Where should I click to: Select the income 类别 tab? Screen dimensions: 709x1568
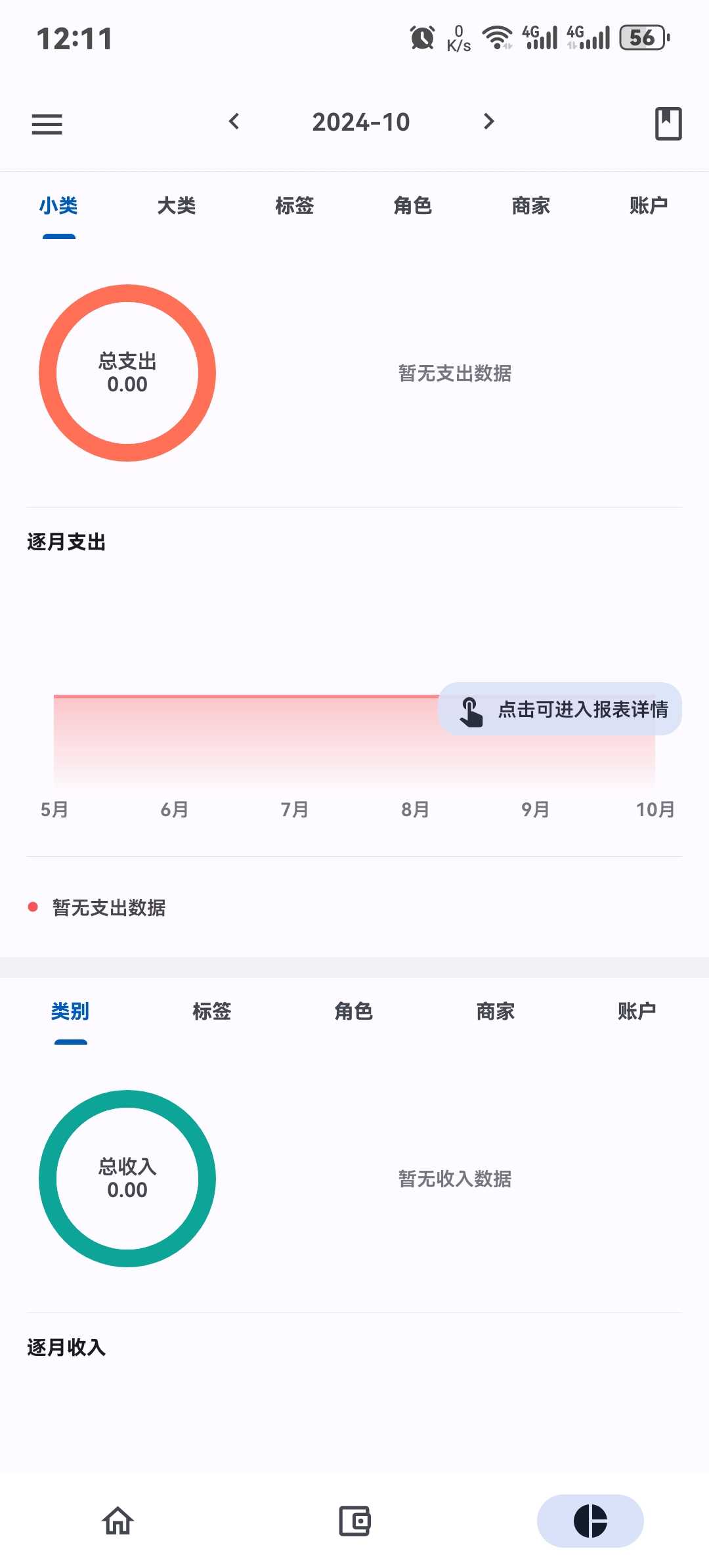pos(70,1011)
